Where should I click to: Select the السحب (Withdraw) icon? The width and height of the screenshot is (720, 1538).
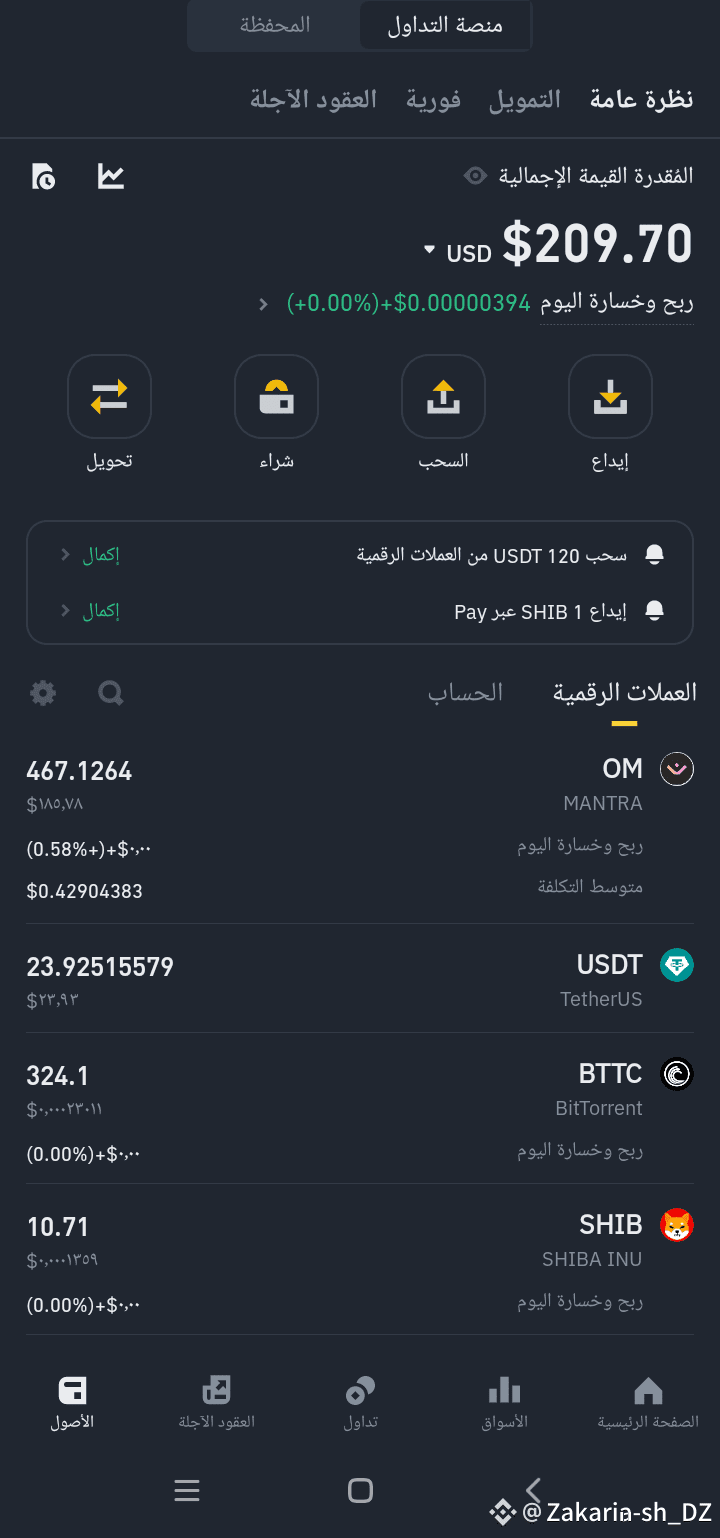443,397
